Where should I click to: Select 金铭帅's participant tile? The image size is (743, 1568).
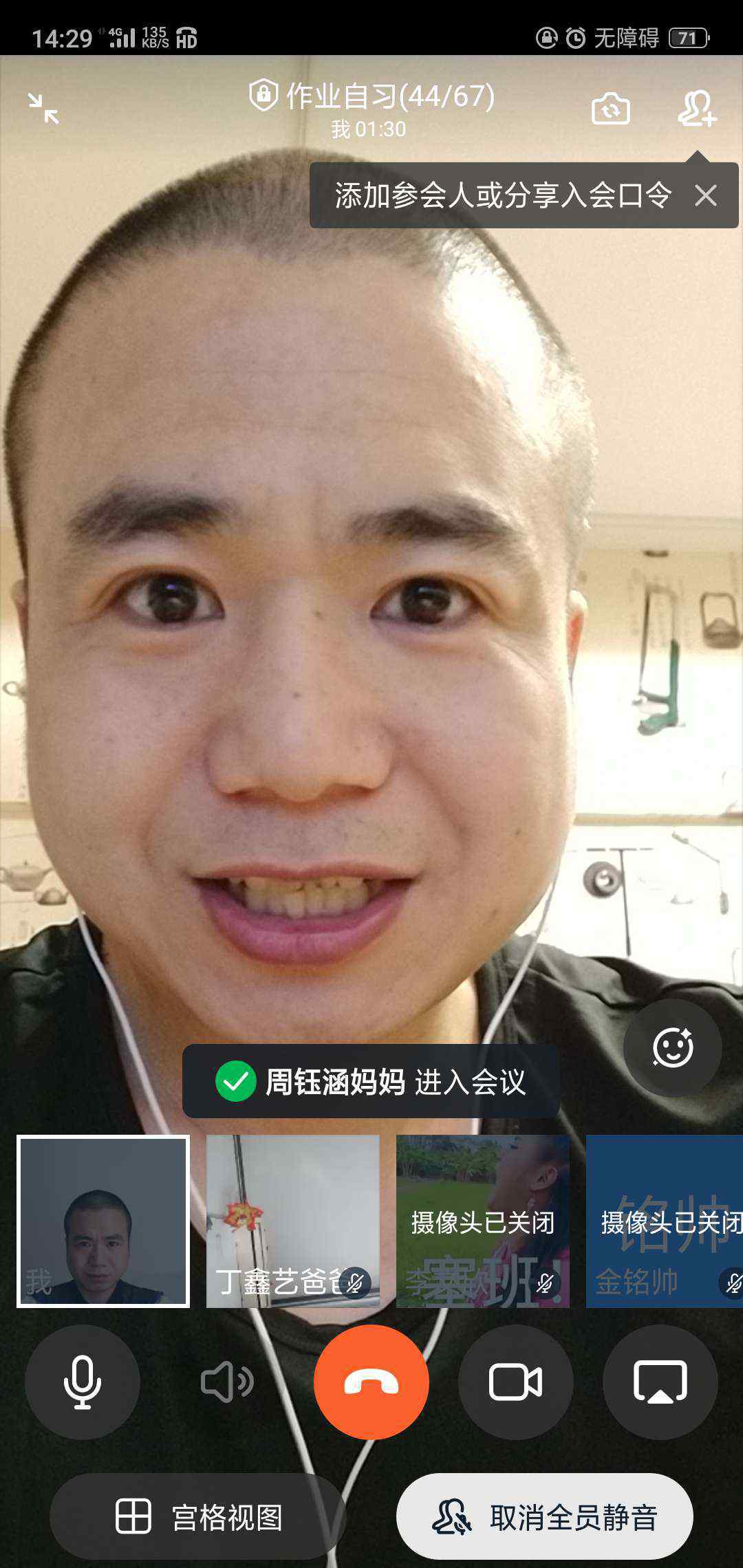(x=665, y=1221)
